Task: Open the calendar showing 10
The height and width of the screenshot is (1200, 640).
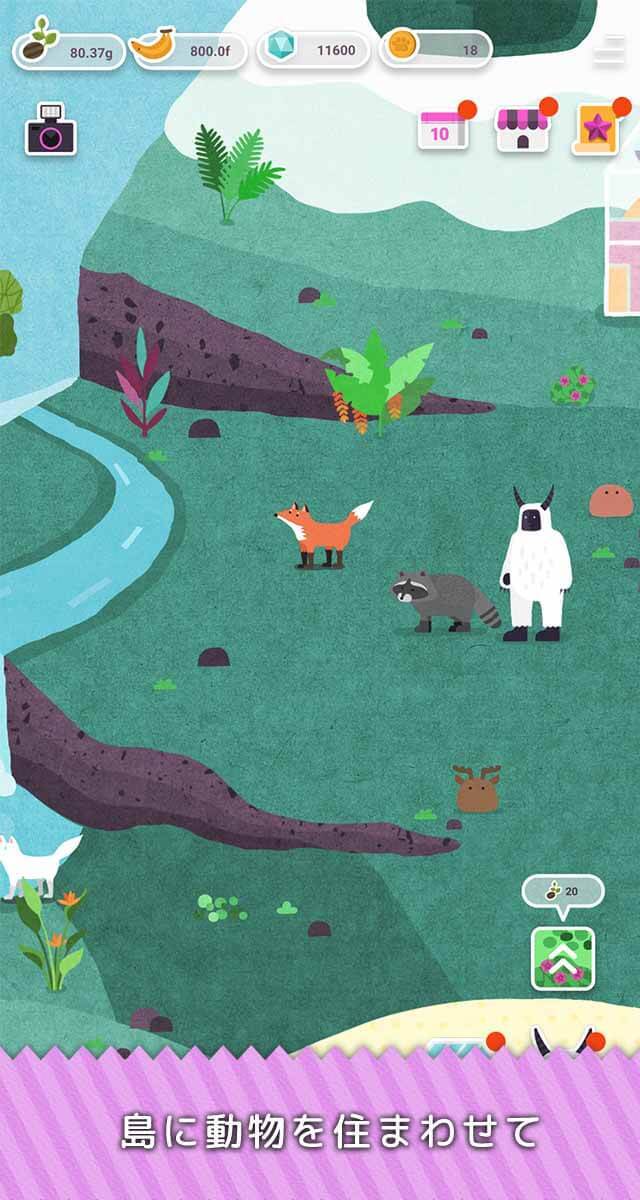Action: pyautogui.click(x=442, y=130)
